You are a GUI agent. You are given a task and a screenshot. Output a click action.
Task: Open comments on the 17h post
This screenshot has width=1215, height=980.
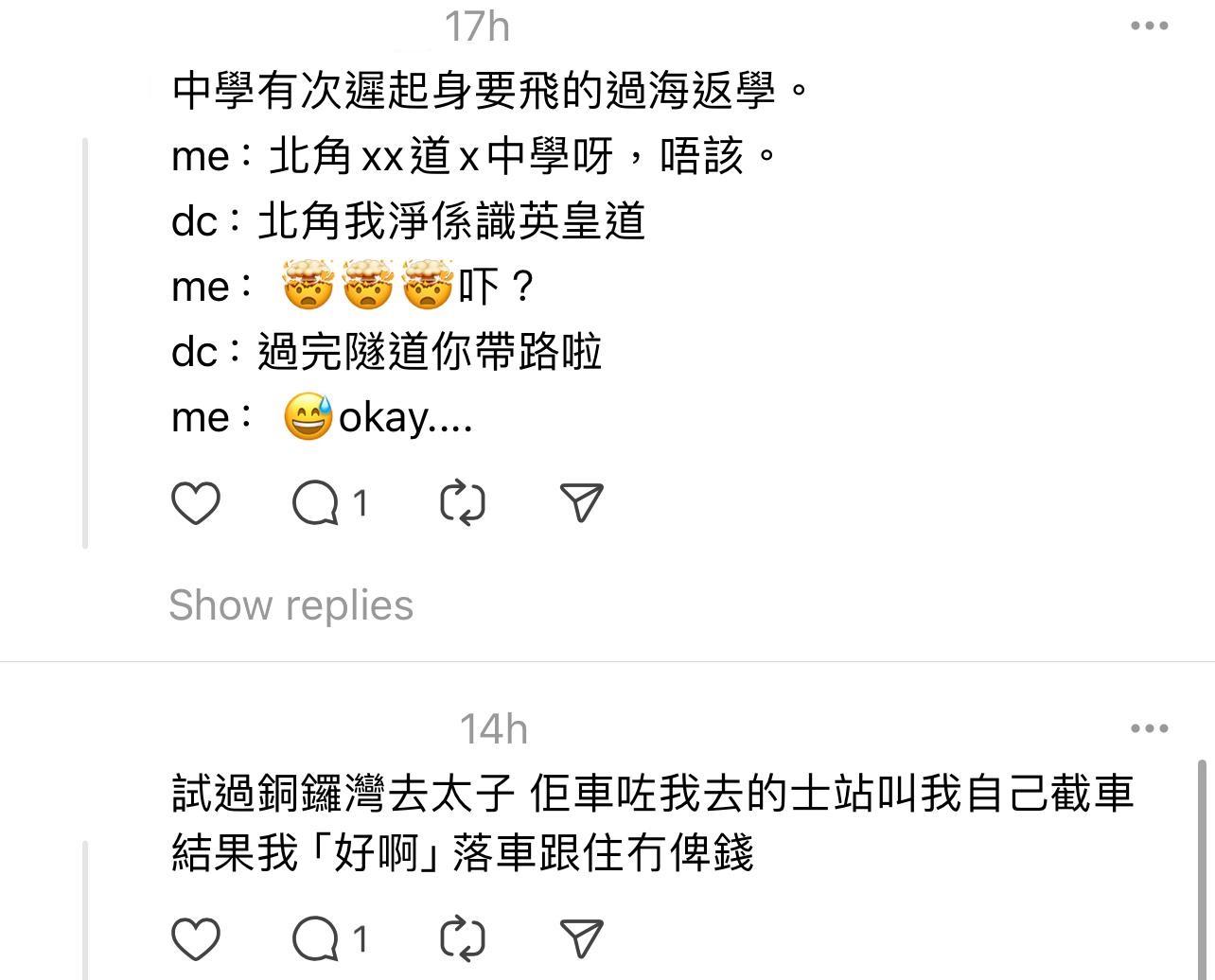(317, 502)
